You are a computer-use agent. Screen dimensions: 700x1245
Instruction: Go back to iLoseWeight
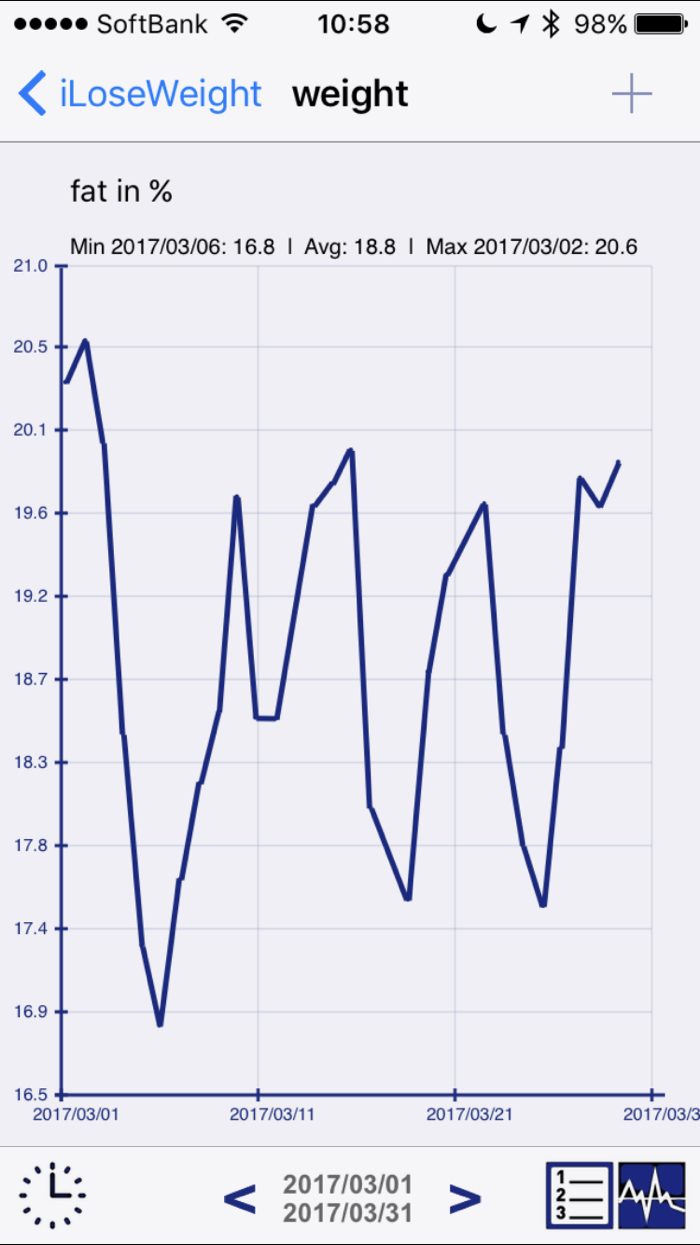(x=140, y=94)
